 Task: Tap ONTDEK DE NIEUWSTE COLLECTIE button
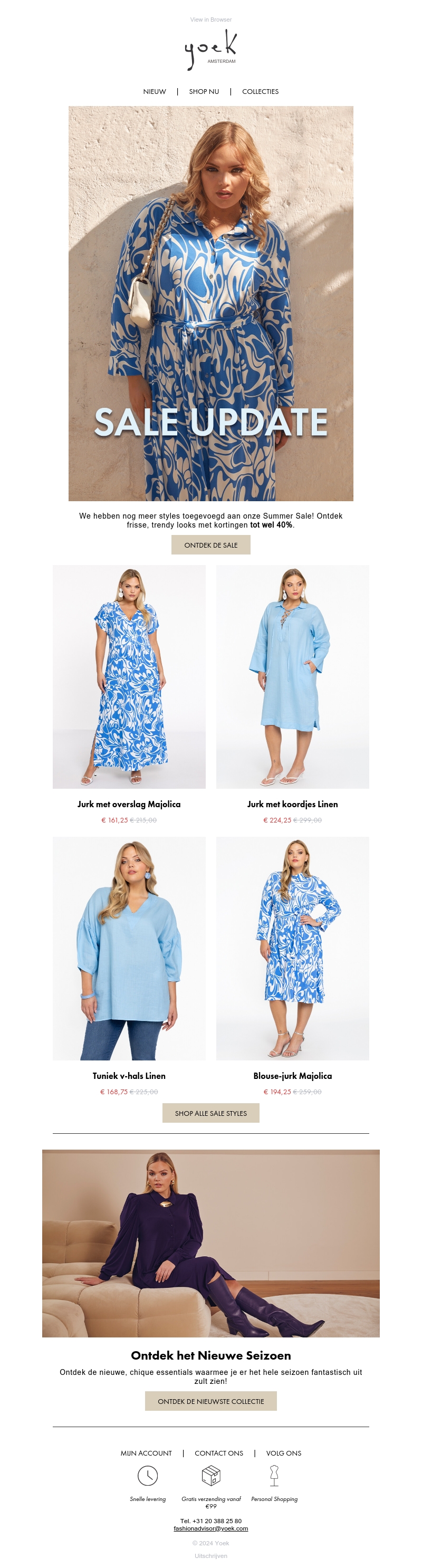210,1401
